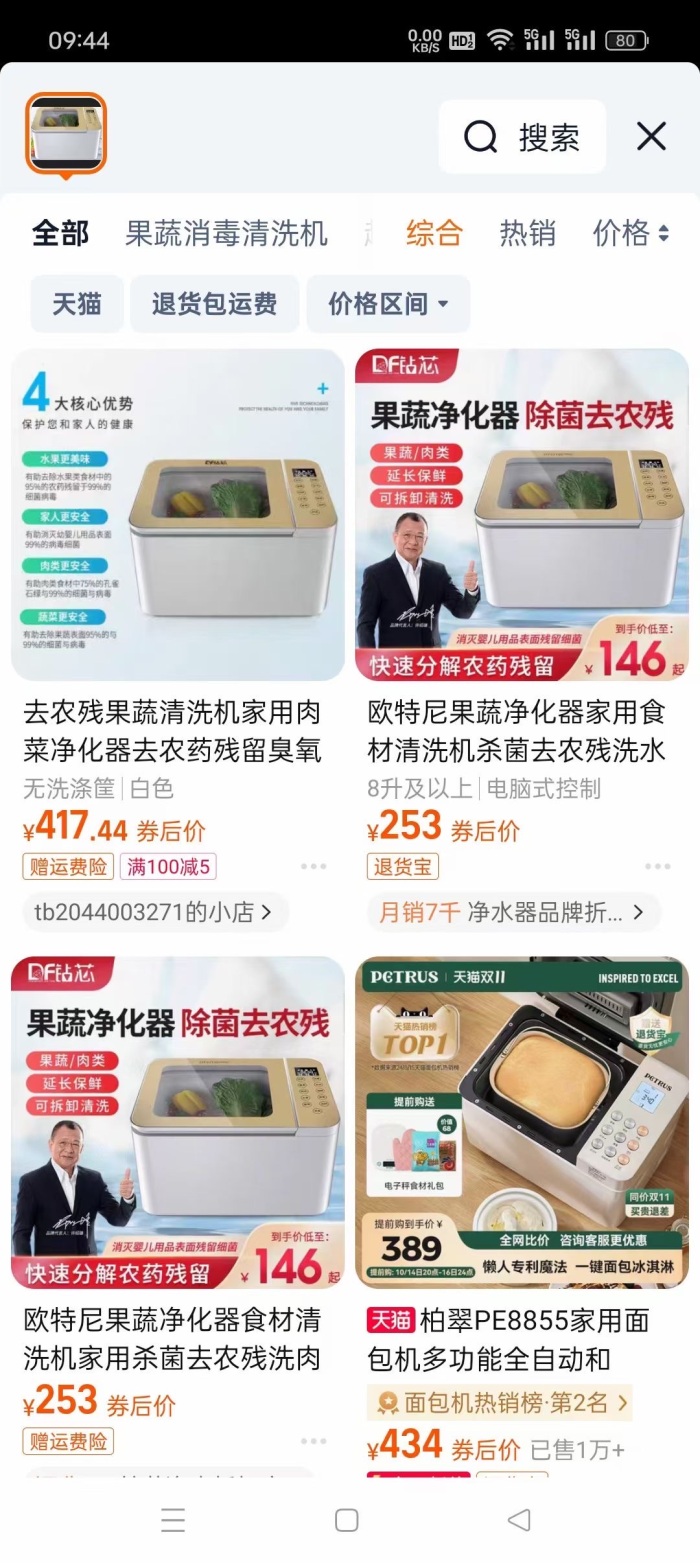Tap the 搜索 search button
700x1563 pixels.
coord(522,137)
